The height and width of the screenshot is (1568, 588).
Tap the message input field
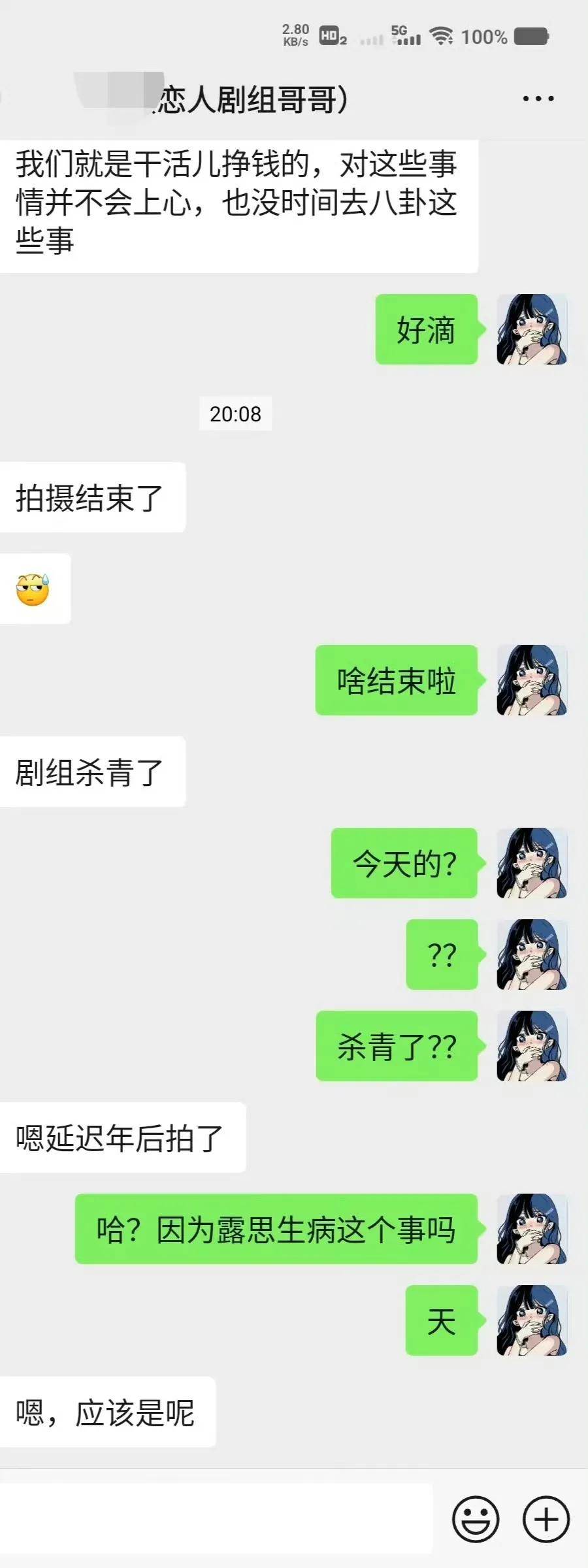216,1518
